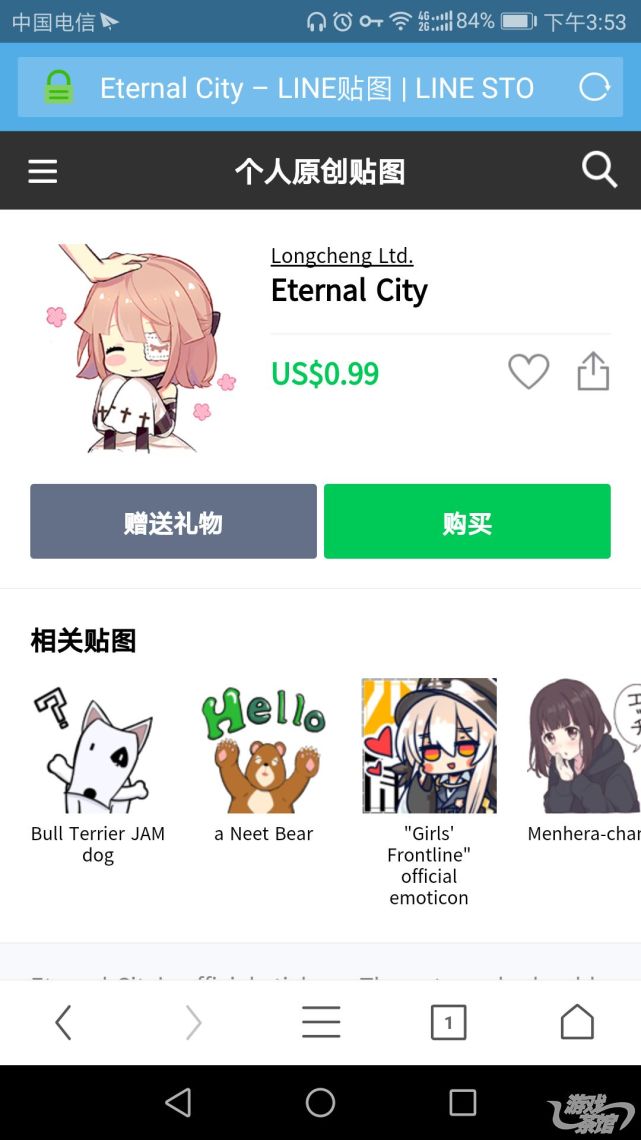Image resolution: width=641 pixels, height=1140 pixels.
Task: Share the Eternal City sticker set
Action: pos(593,371)
